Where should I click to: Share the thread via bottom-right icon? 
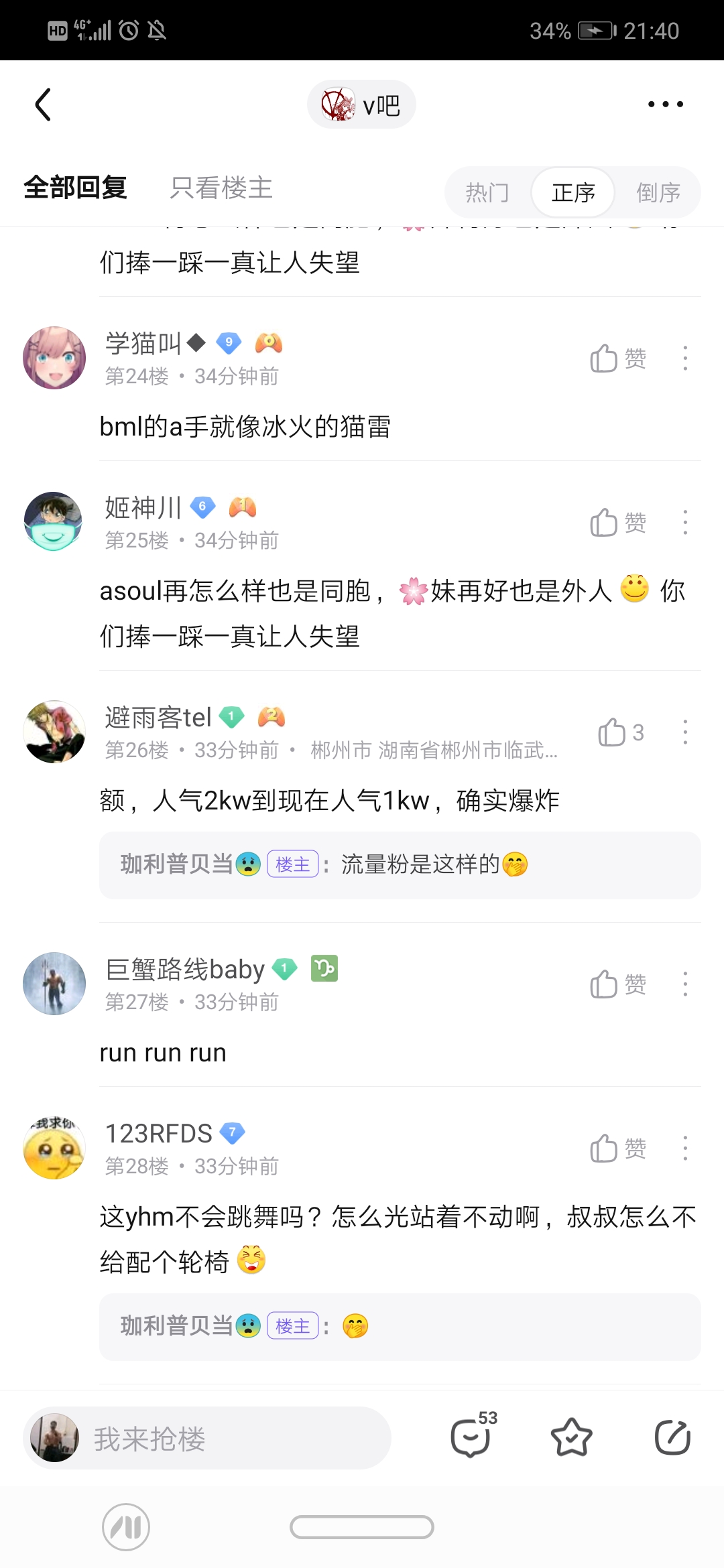point(672,1437)
